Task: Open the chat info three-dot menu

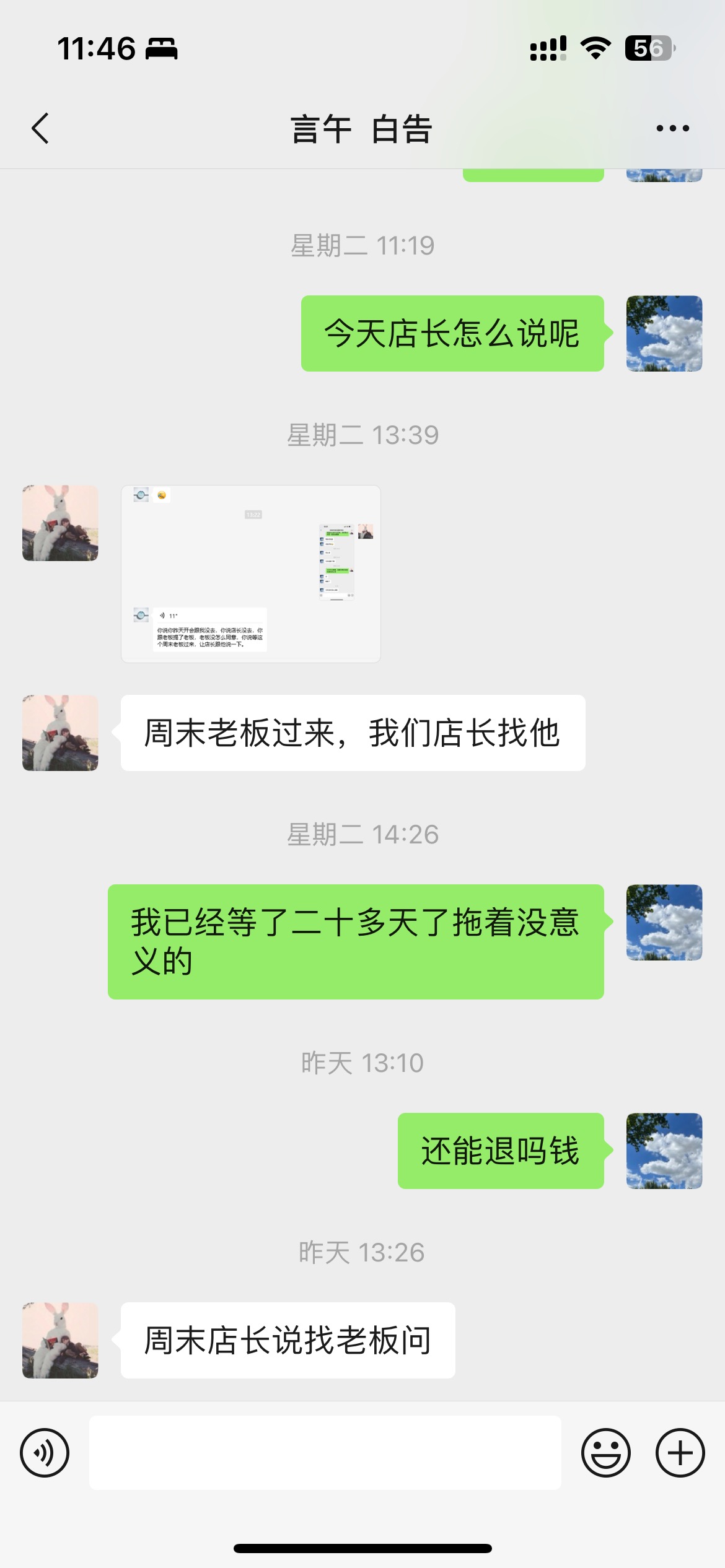Action: (x=672, y=129)
